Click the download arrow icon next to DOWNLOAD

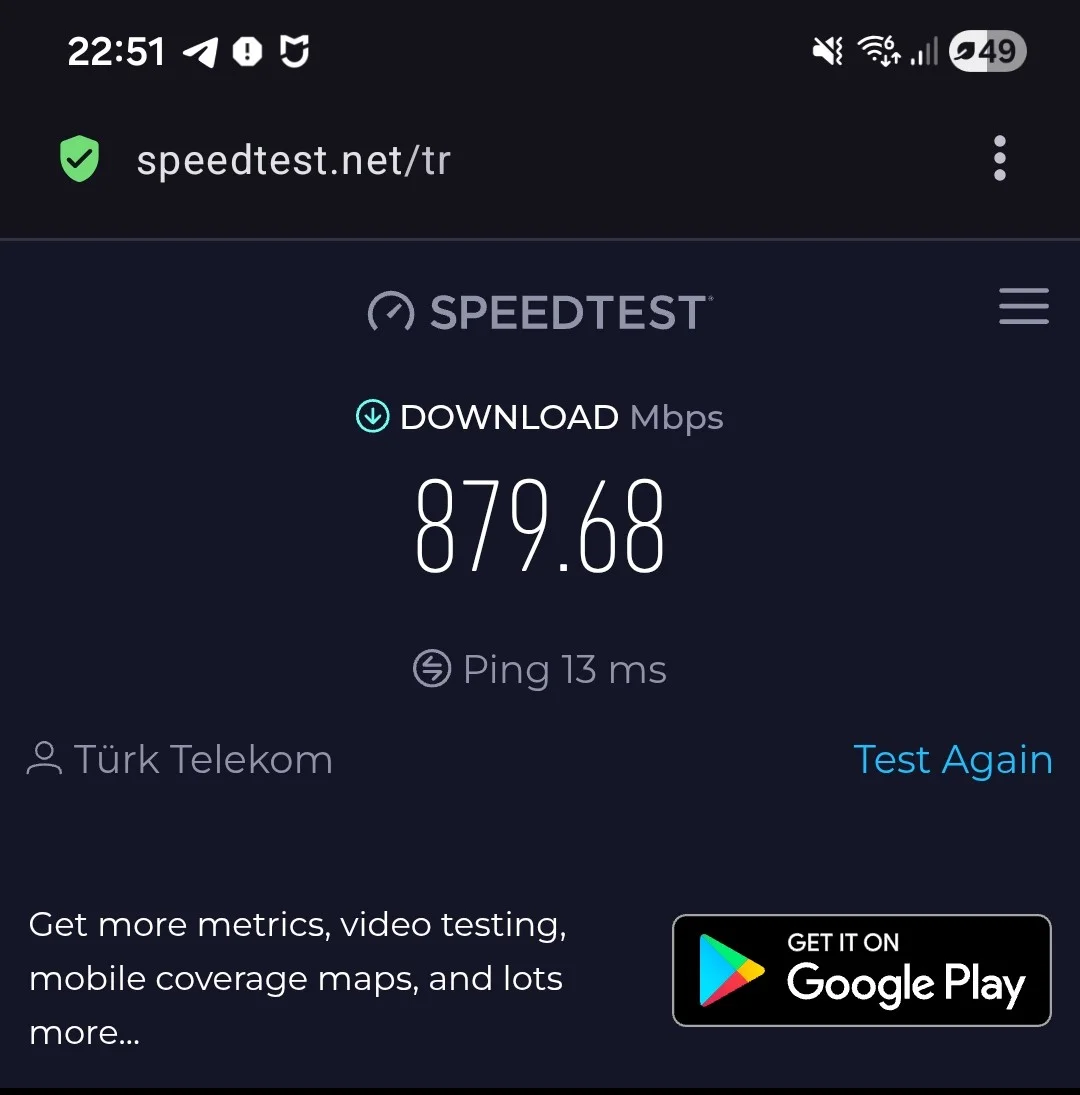(x=371, y=416)
